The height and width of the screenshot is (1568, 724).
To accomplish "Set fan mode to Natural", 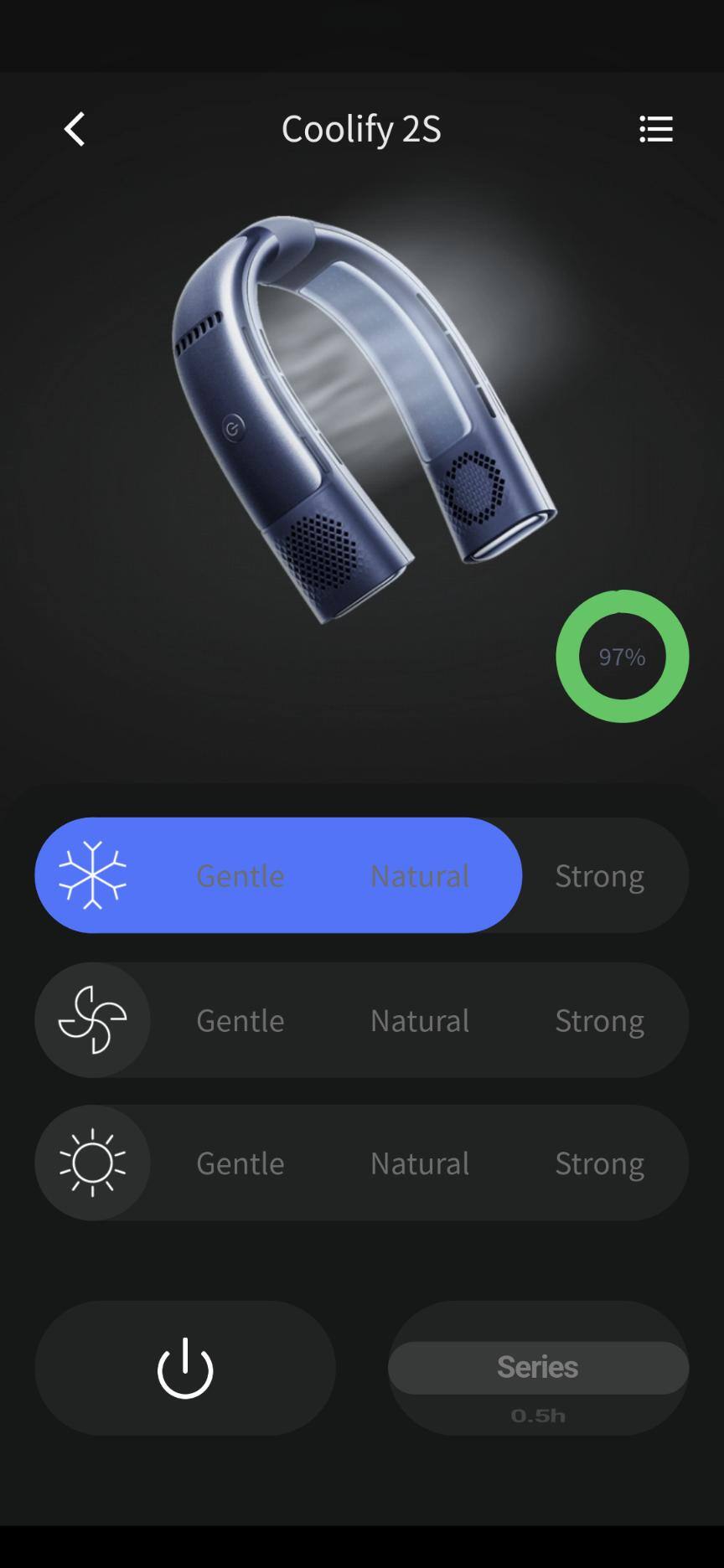I will click(419, 1020).
